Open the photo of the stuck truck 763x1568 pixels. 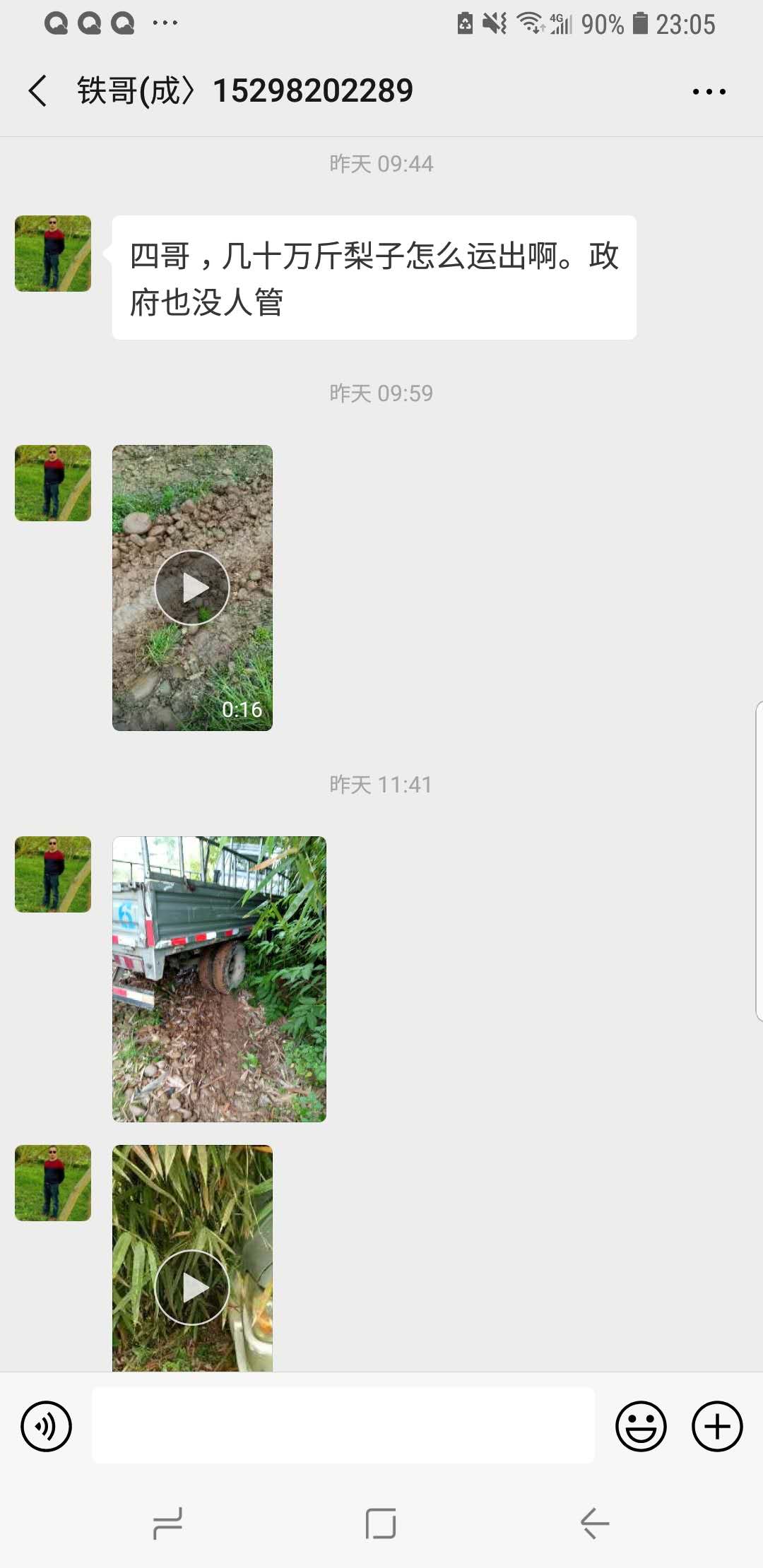point(219,979)
